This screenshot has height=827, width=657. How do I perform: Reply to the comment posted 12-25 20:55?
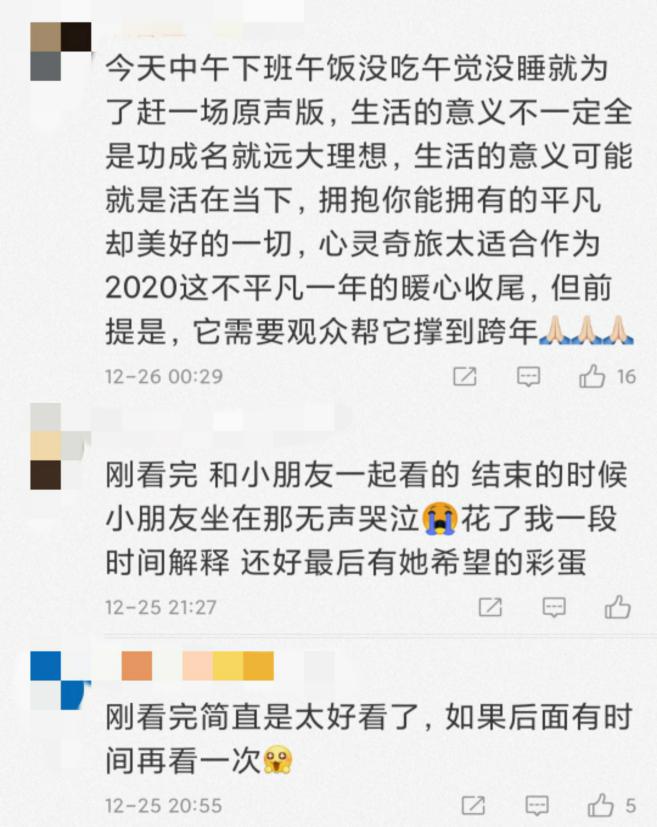point(536,804)
